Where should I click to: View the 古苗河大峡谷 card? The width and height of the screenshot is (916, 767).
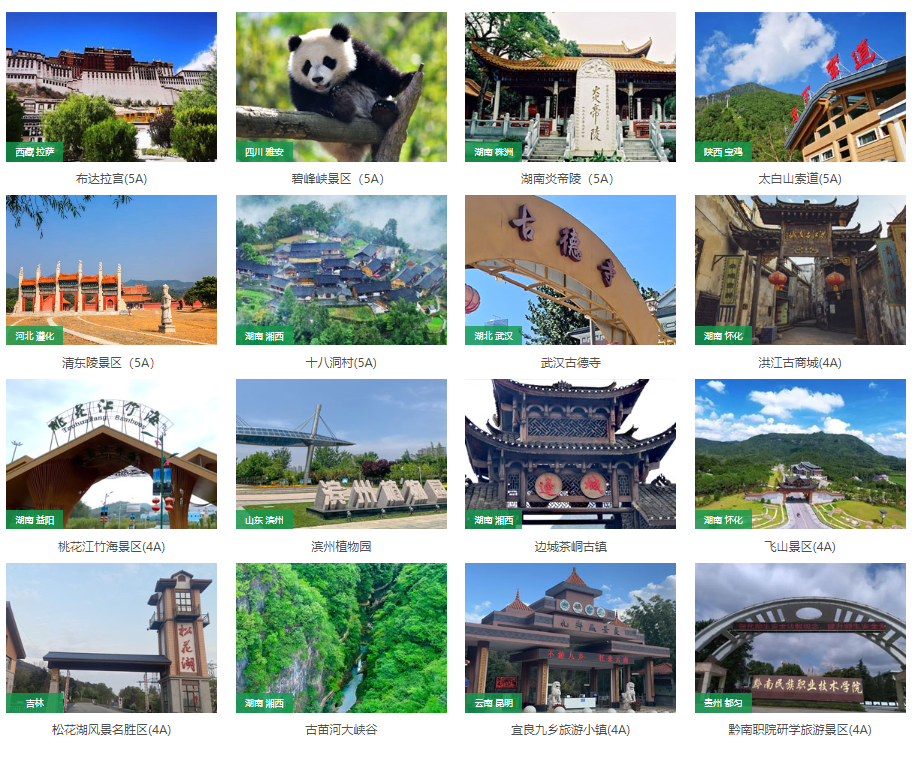(x=341, y=638)
